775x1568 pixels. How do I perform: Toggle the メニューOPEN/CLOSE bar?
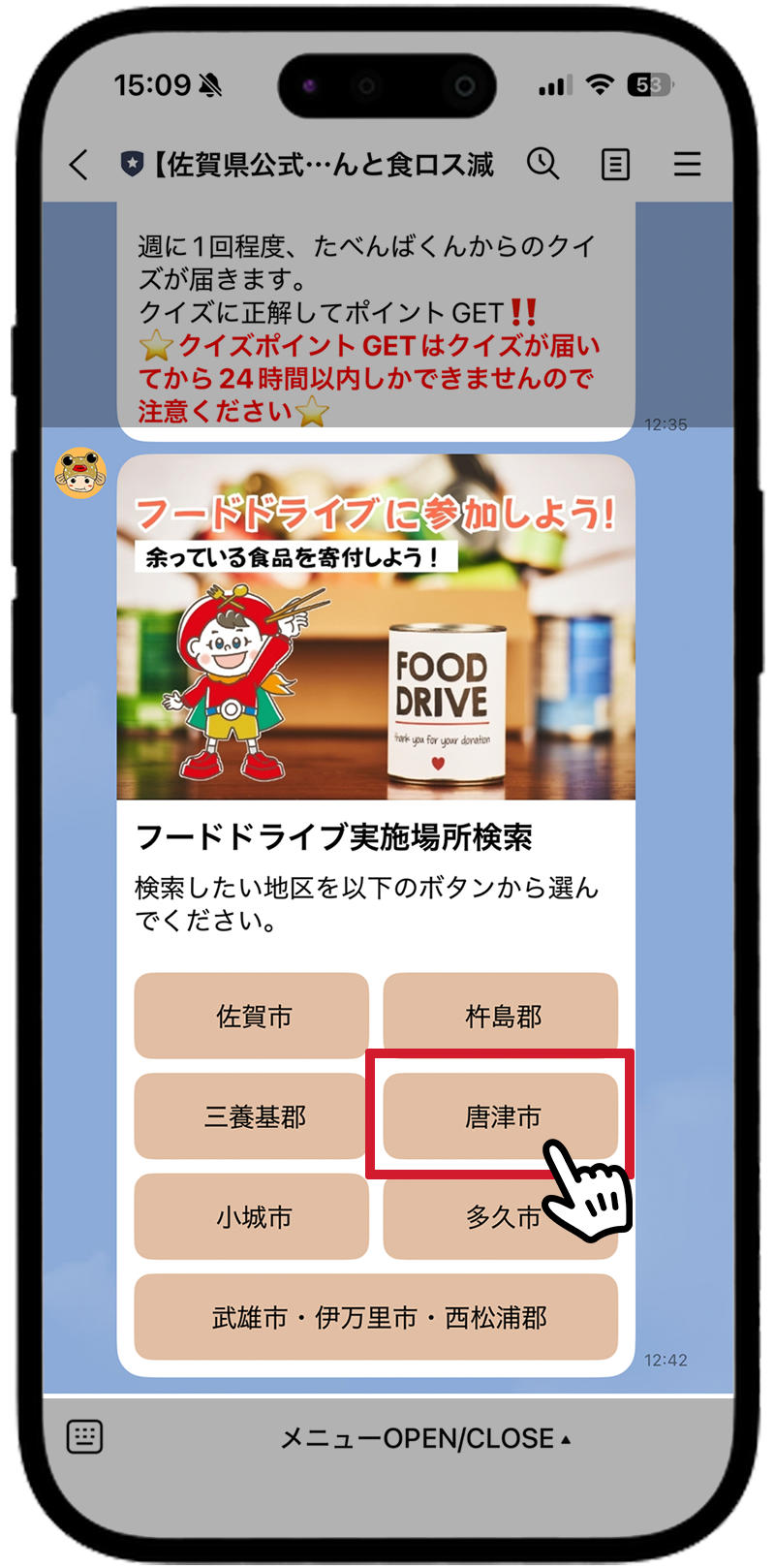click(x=424, y=1438)
